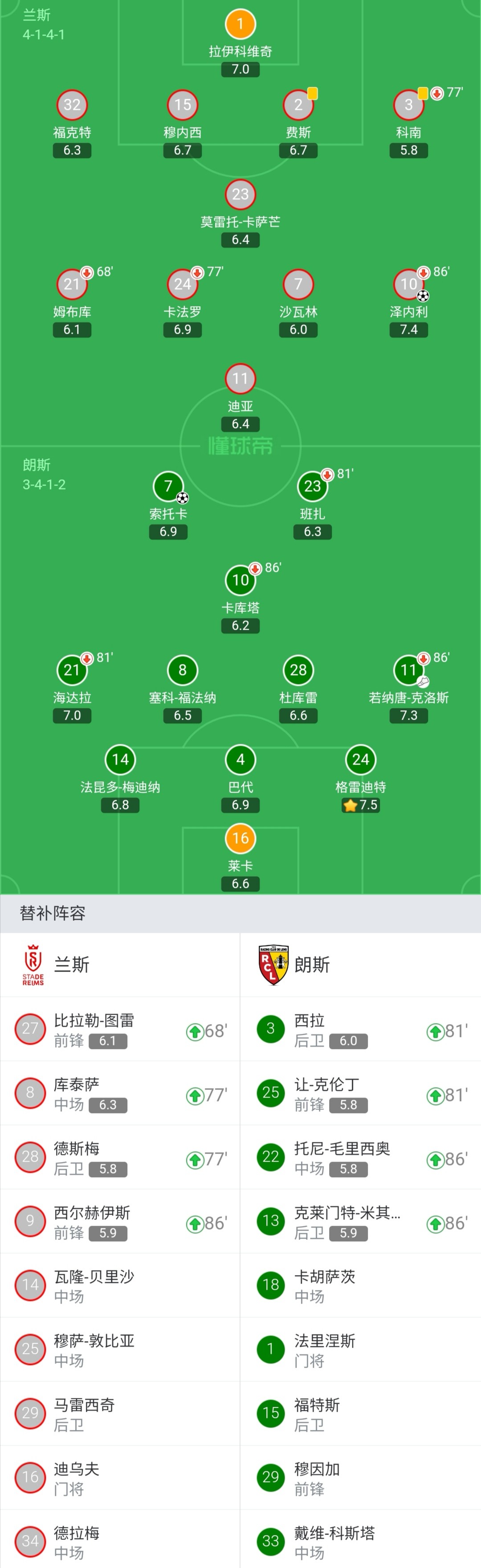This screenshot has width=481, height=1568.
Task: Open 莫雷托-卡萨芒 player card
Action: pos(240,195)
